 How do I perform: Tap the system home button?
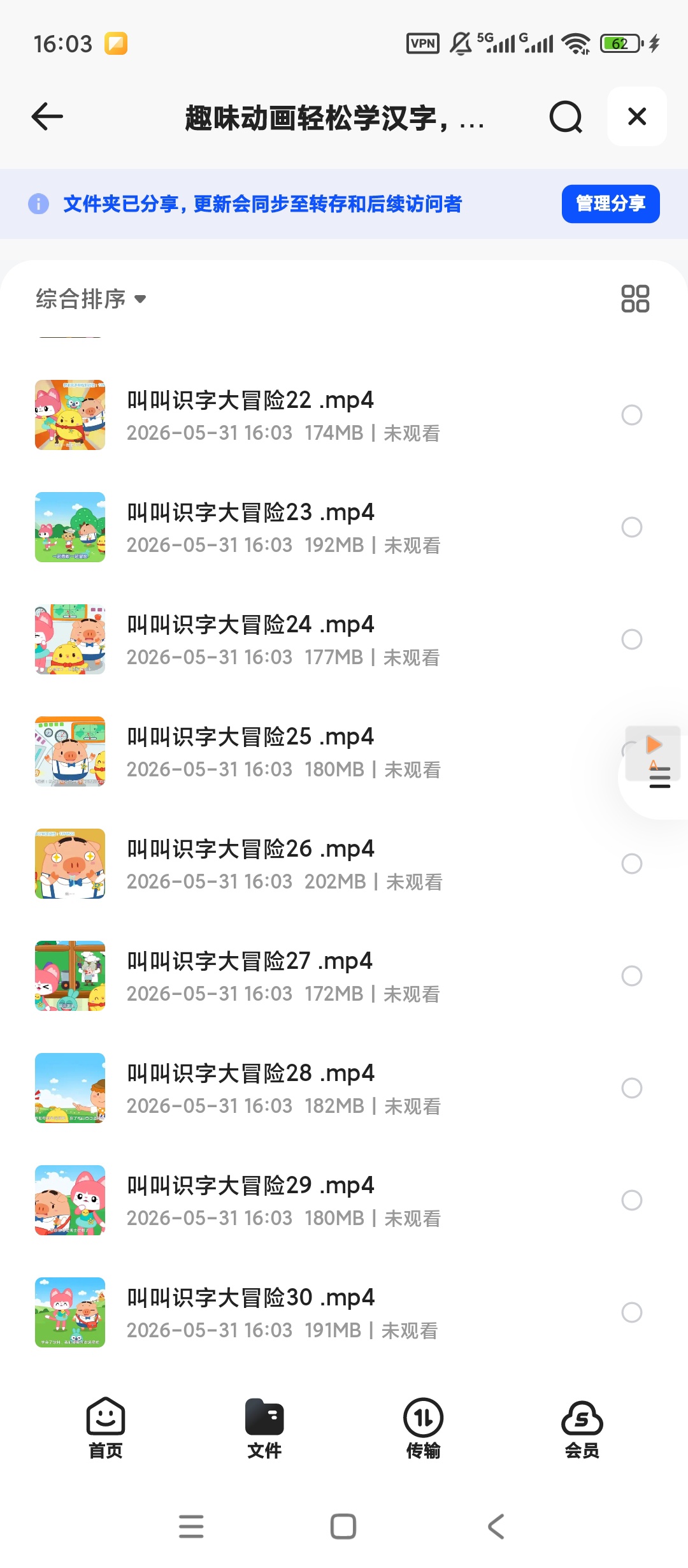pyautogui.click(x=343, y=1527)
